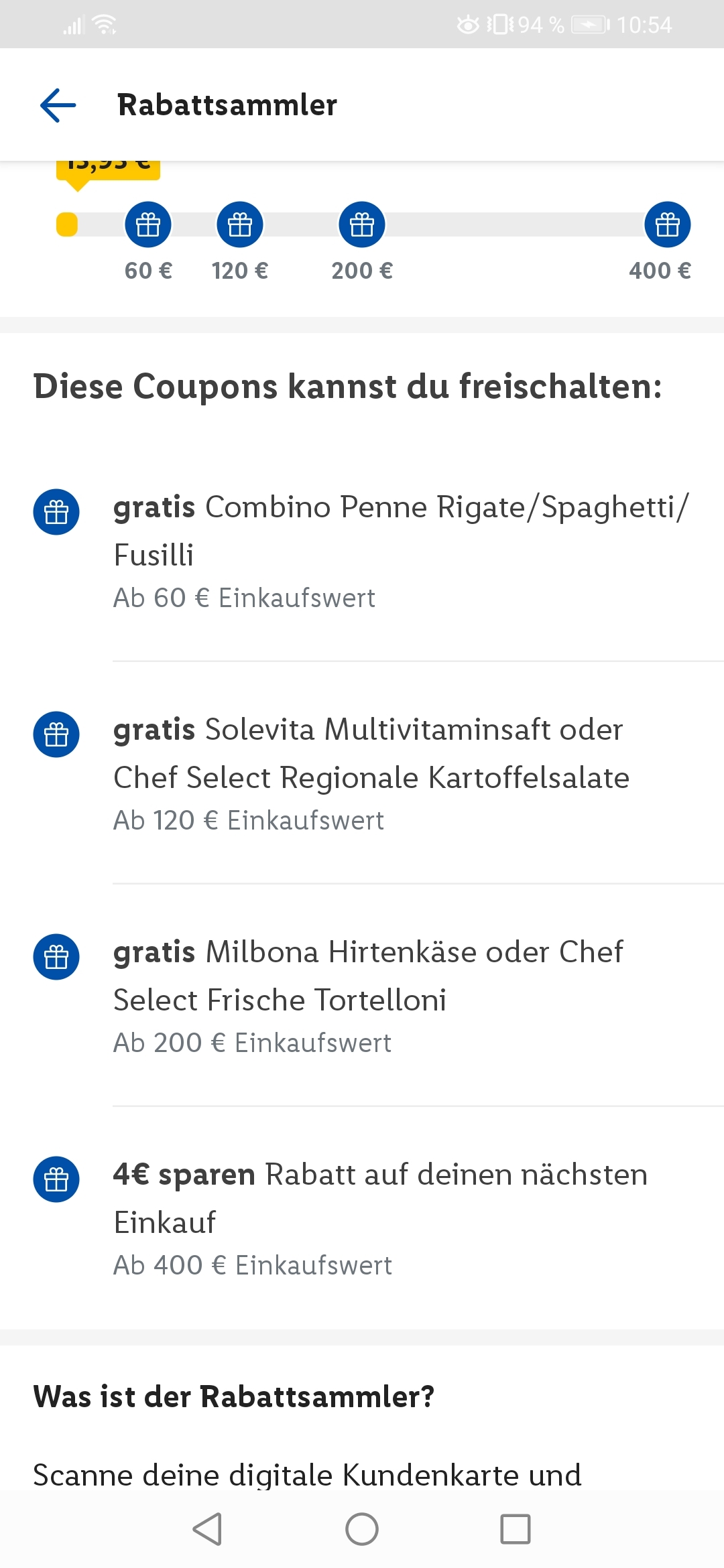Image resolution: width=724 pixels, height=1568 pixels.
Task: Go back from the Rabattsammler screen
Action: point(58,105)
